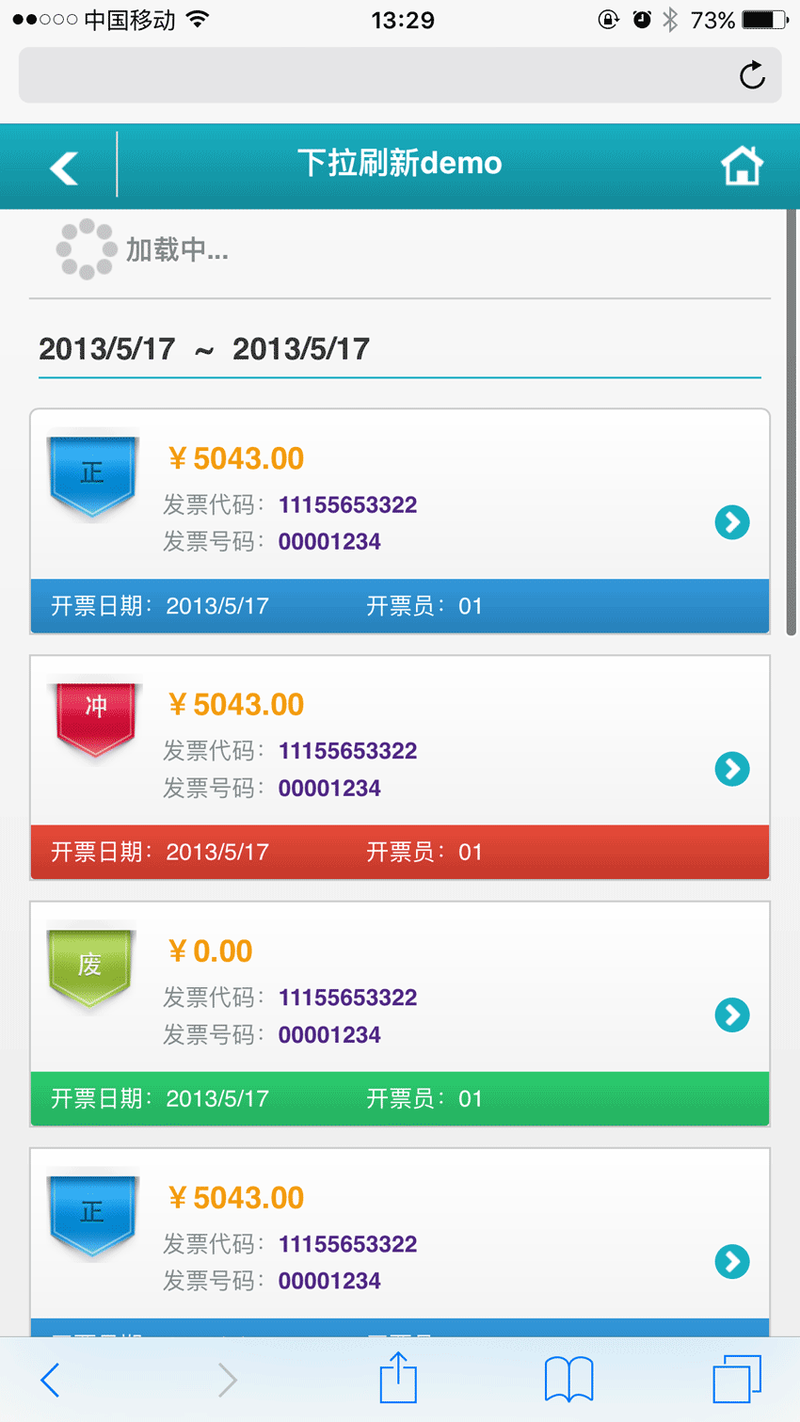Reload the page with the refresh icon
The width and height of the screenshot is (800, 1422).
coord(752,72)
